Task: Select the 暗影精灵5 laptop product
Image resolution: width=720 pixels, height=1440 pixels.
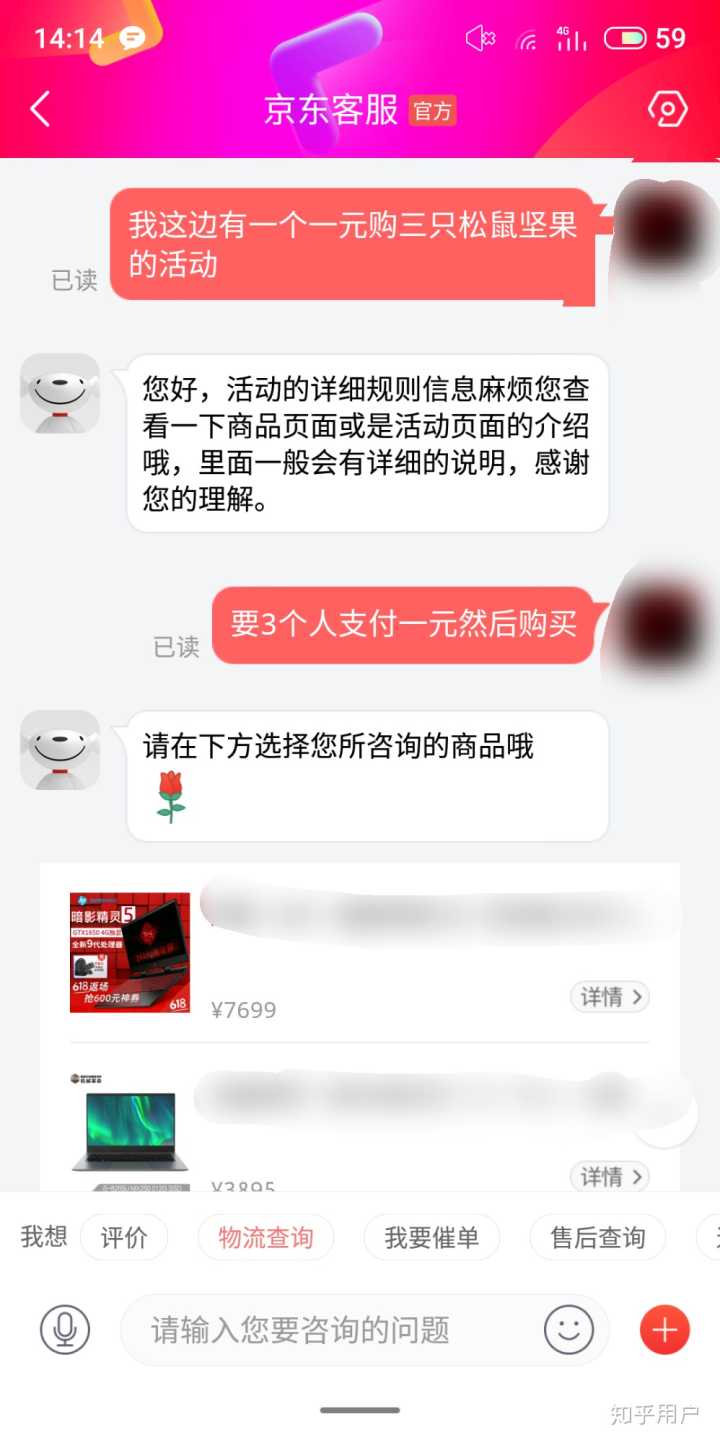Action: point(130,952)
